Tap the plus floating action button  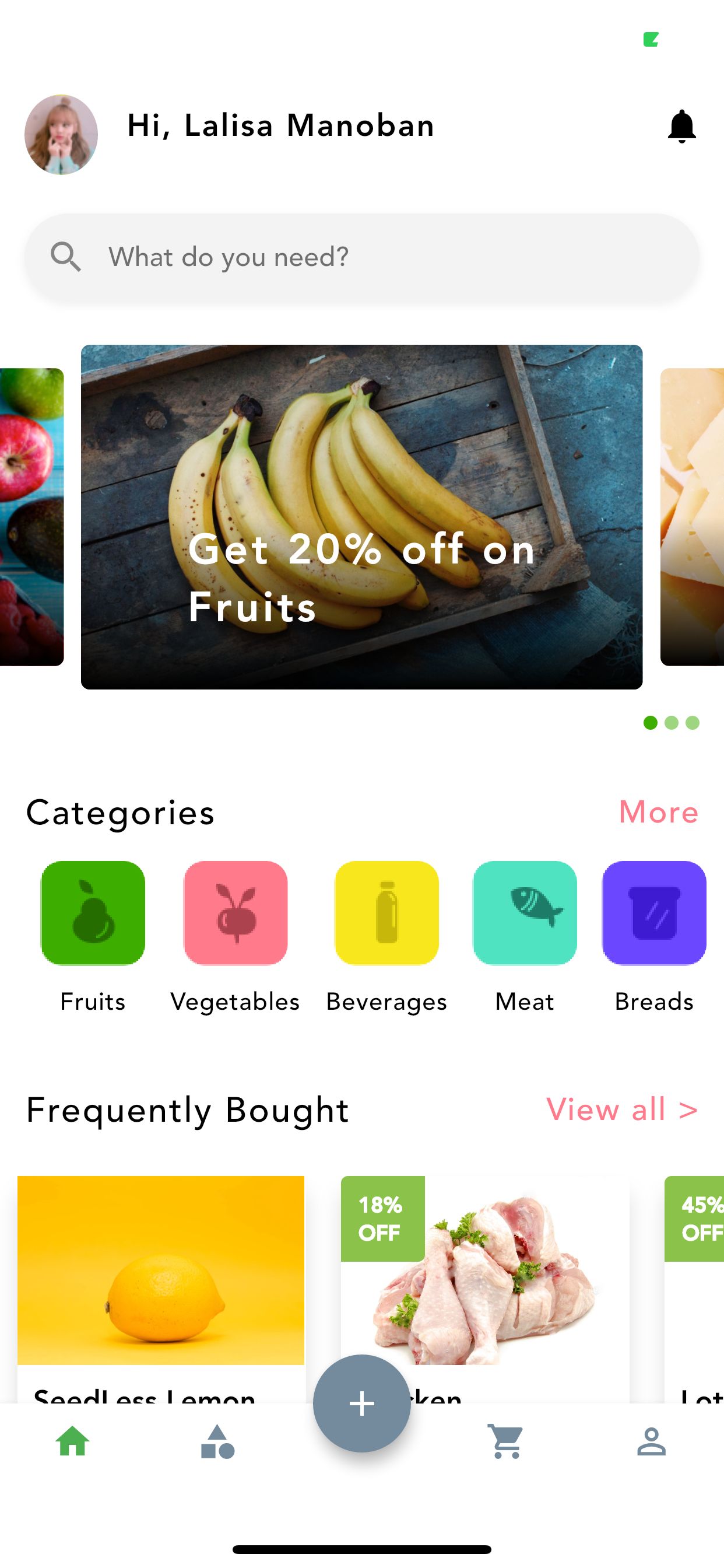pyautogui.click(x=361, y=1403)
